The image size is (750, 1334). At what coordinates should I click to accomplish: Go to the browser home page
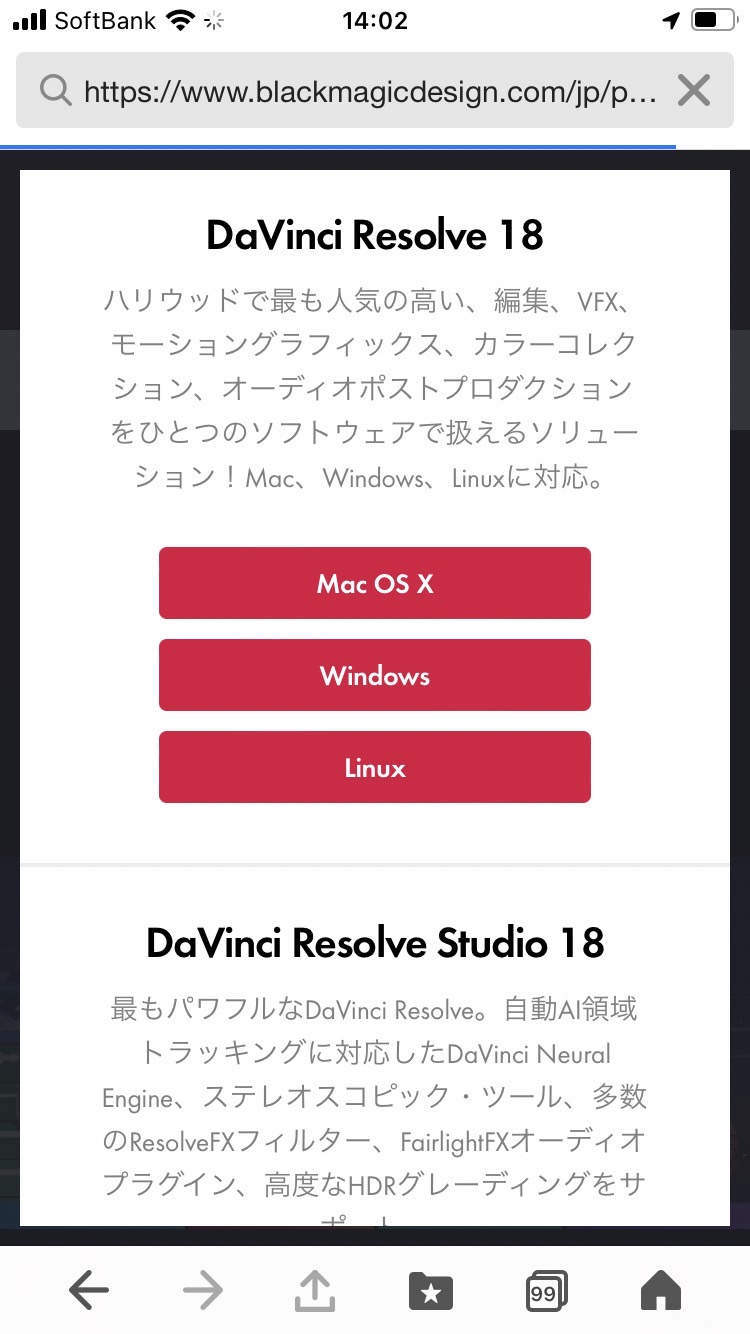(660, 1291)
